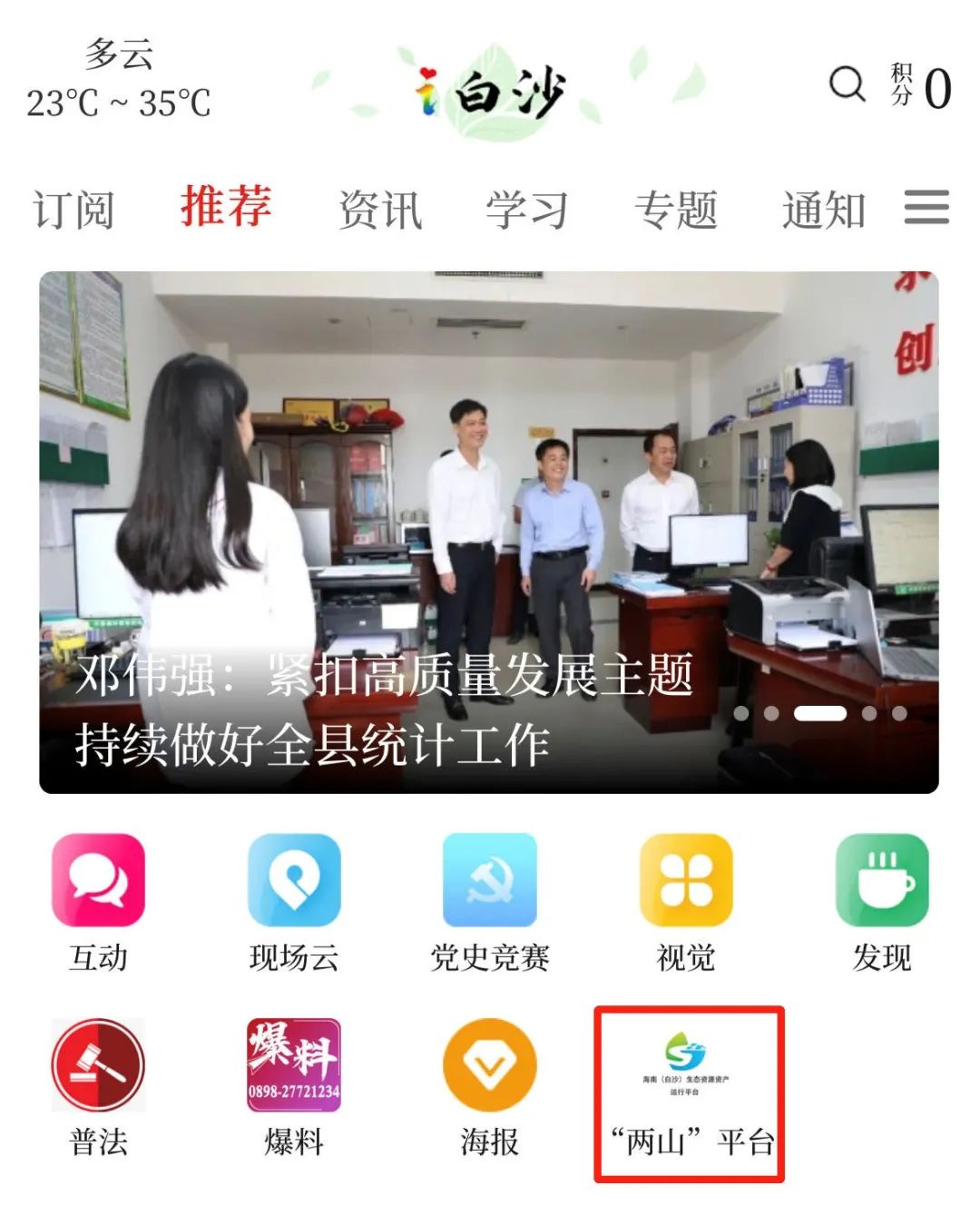Switch to the 专题 tab

coord(676,210)
